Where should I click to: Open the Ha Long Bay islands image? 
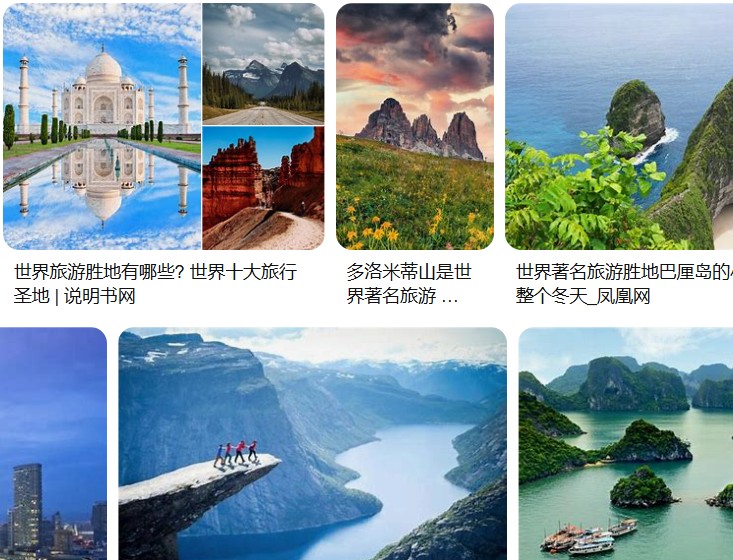tap(625, 444)
